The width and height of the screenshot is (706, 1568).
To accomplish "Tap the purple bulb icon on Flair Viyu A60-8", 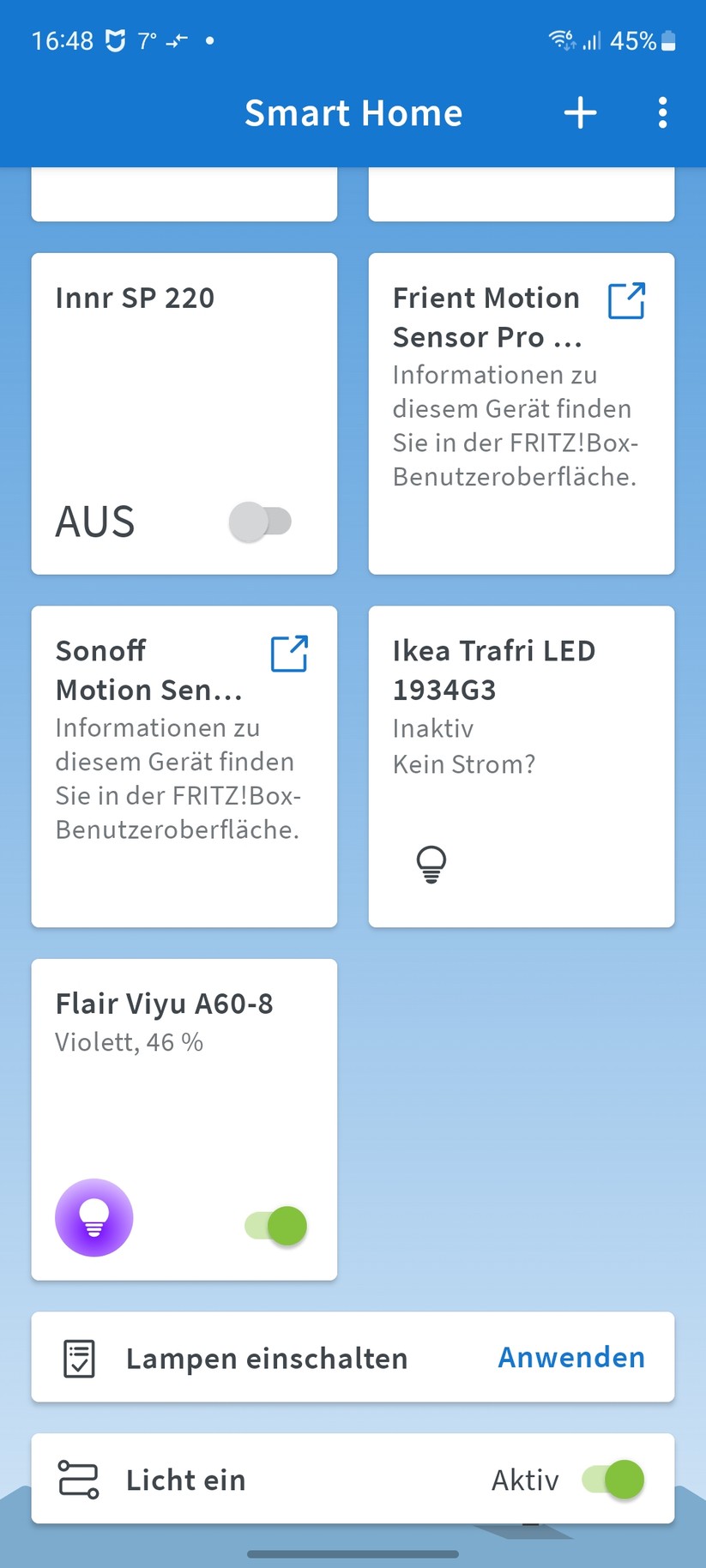I will click(94, 1217).
